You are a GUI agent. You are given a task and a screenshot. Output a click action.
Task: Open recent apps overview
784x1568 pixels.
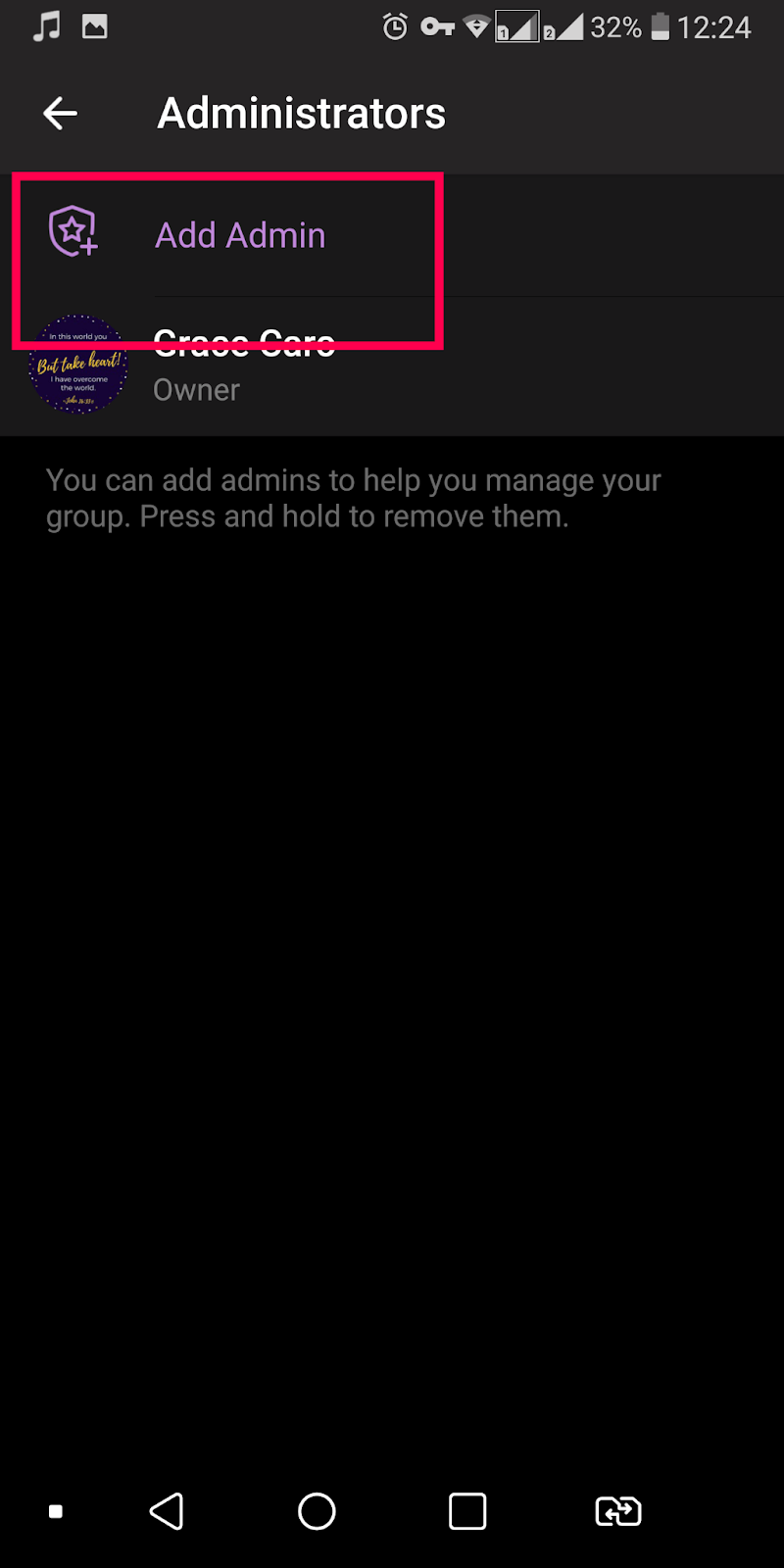467,1511
